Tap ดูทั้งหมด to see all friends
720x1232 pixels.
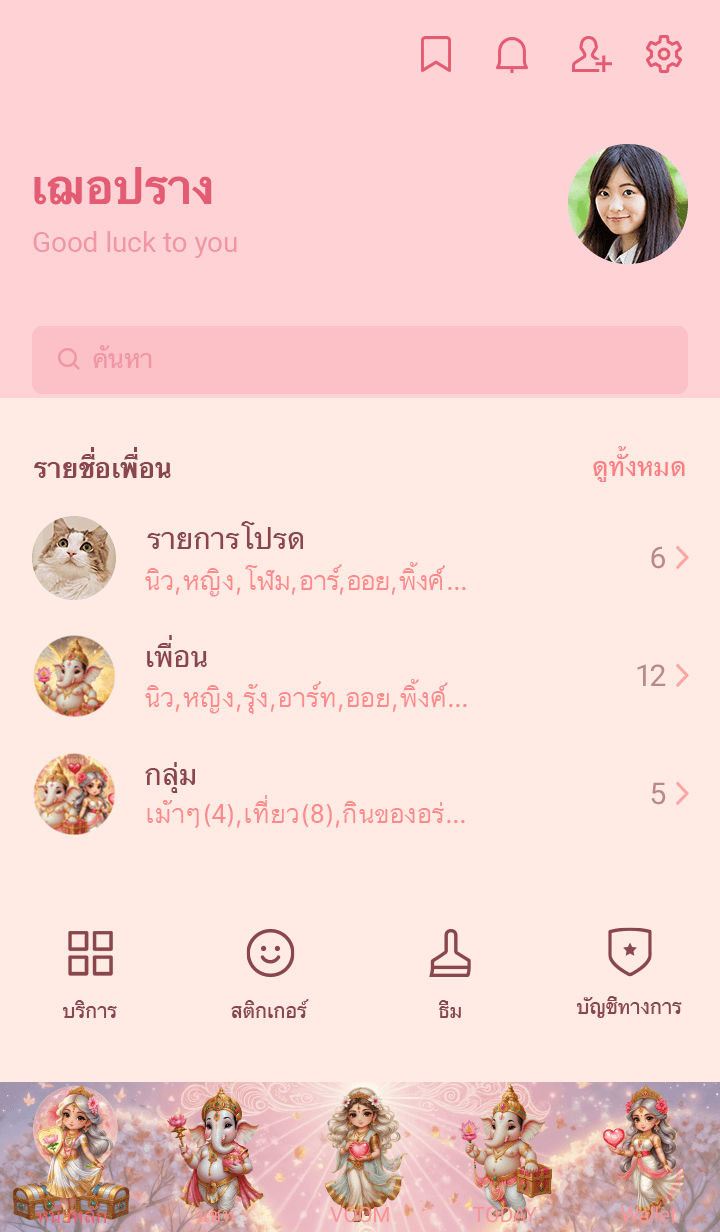[638, 468]
